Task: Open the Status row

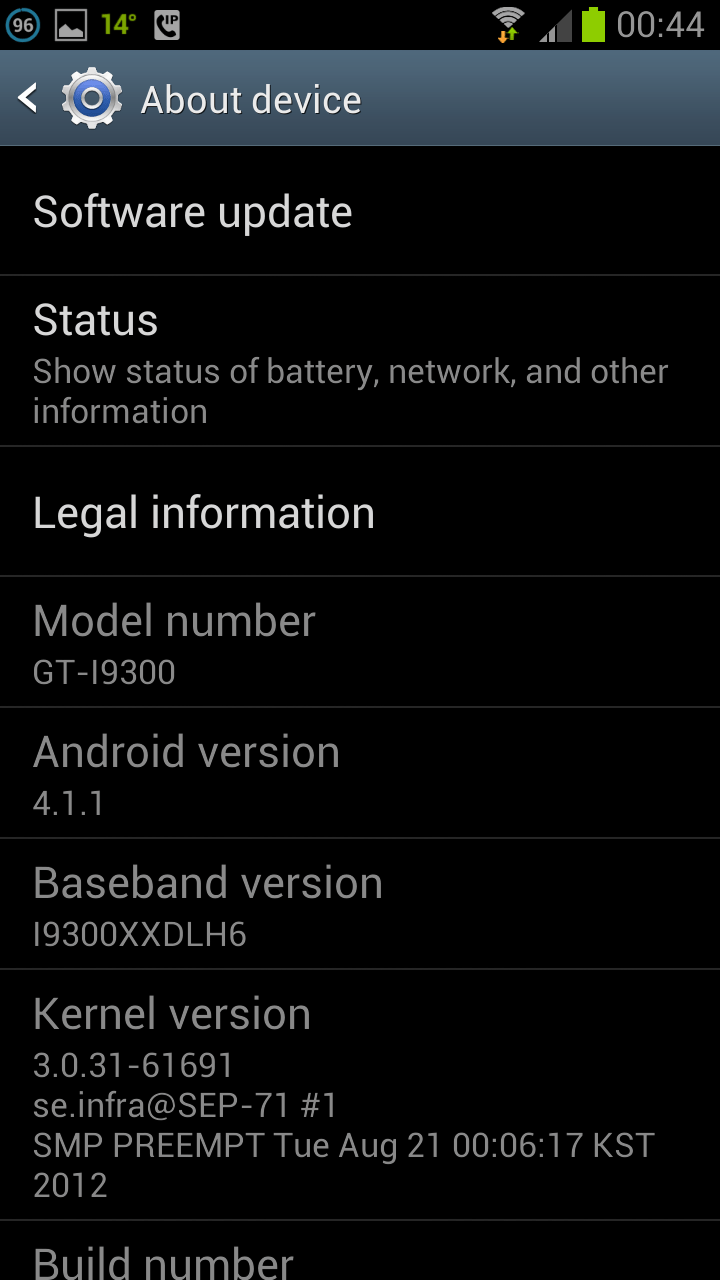Action: coord(360,361)
